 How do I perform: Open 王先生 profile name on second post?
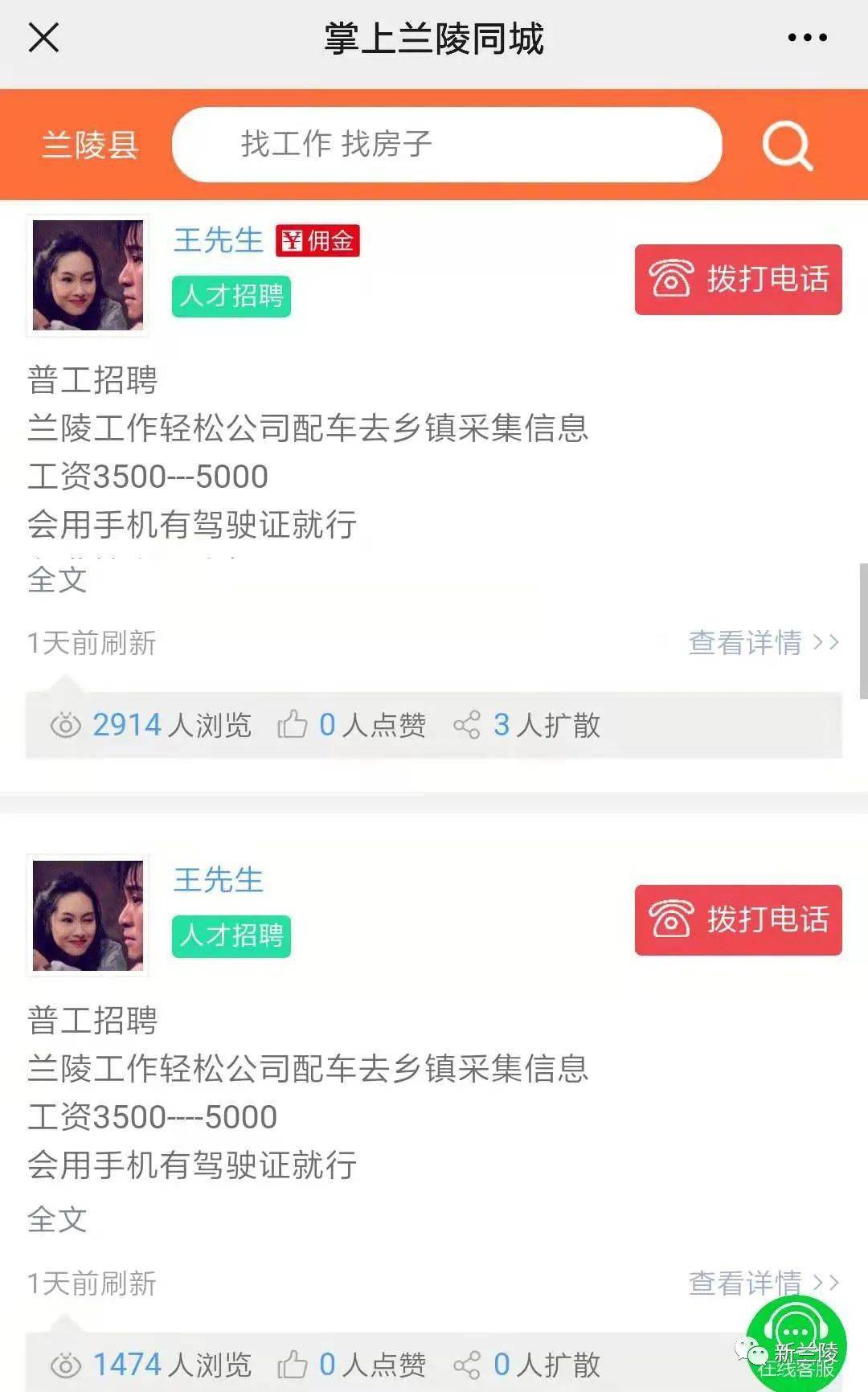point(219,880)
